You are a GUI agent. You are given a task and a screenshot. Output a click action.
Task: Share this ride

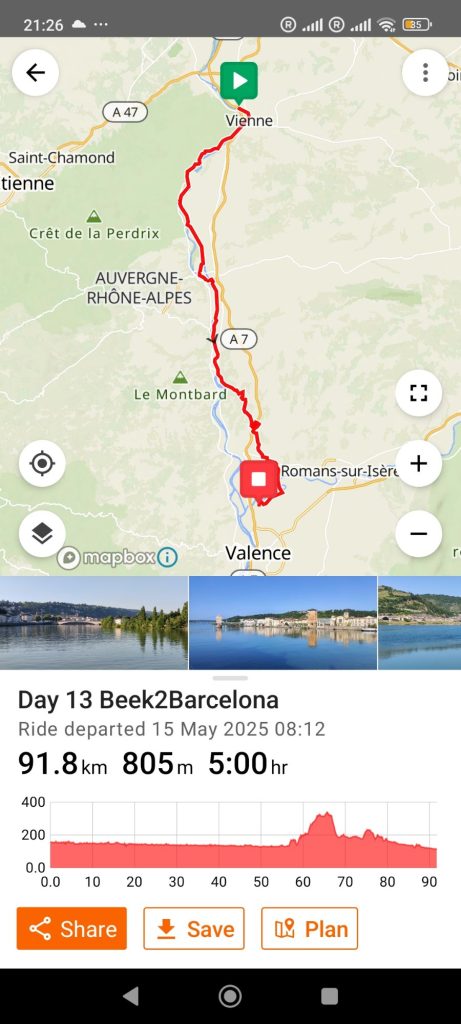click(x=72, y=928)
